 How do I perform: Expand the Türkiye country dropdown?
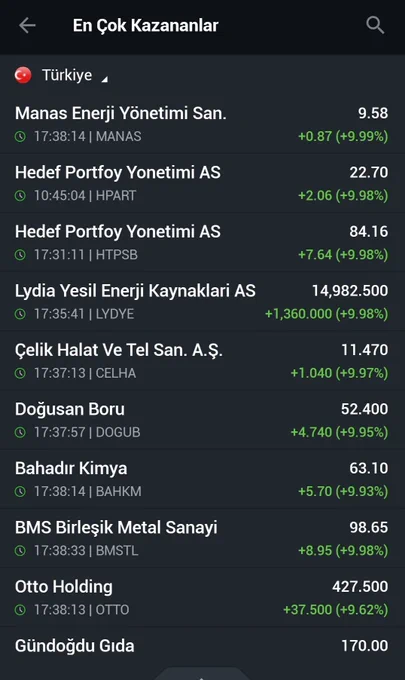62,75
